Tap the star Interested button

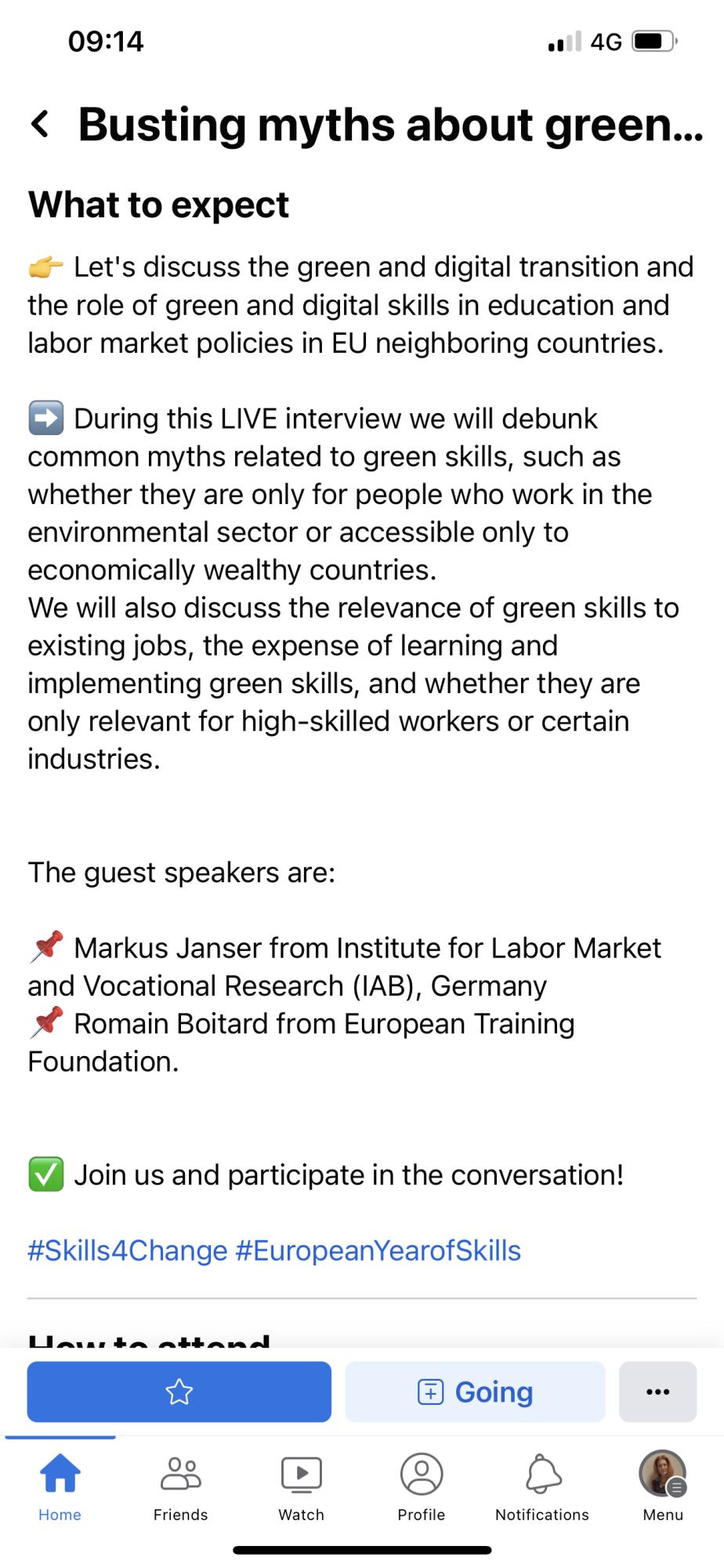point(179,1392)
